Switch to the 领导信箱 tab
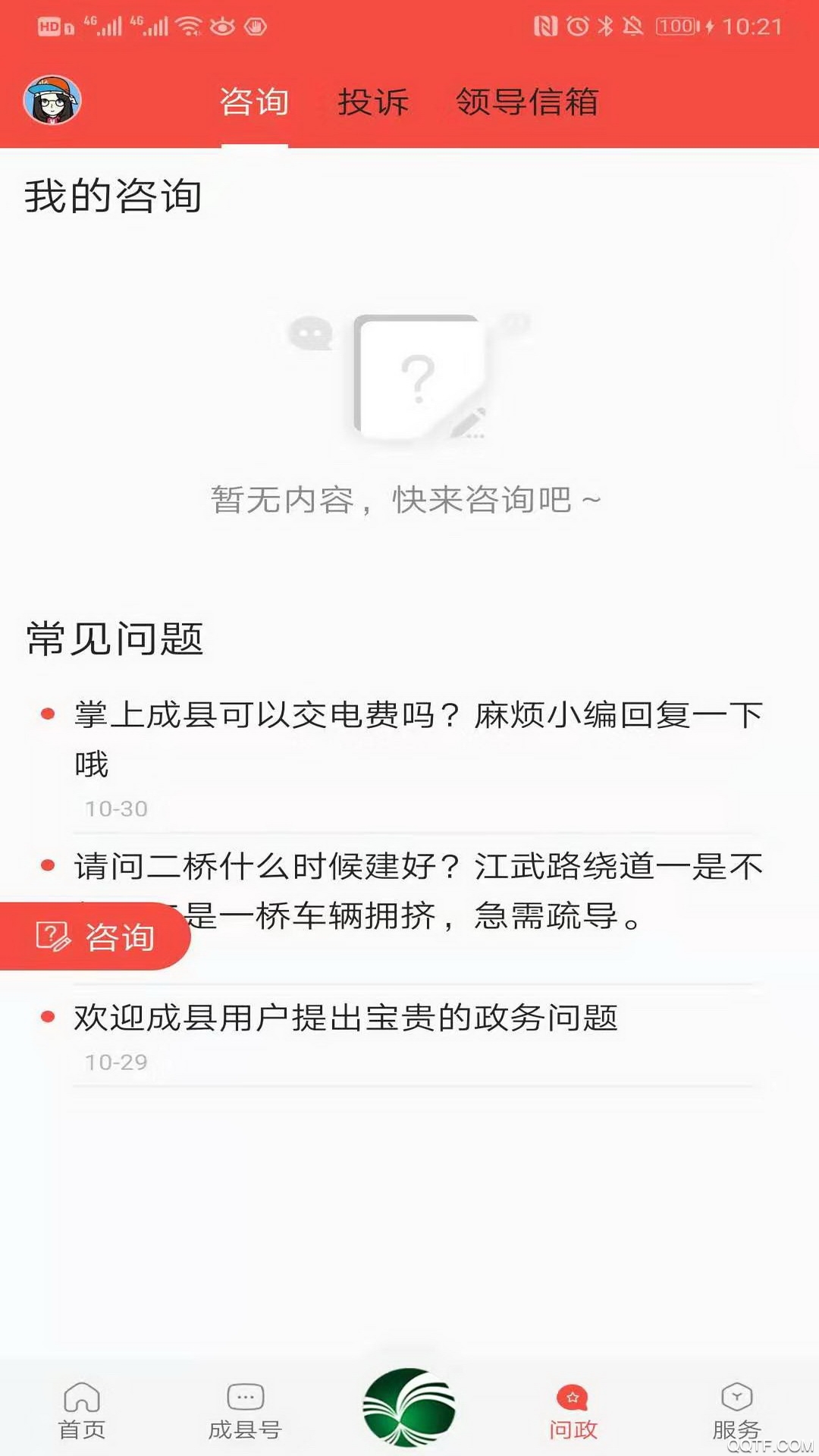Image resolution: width=819 pixels, height=1456 pixels. [527, 102]
